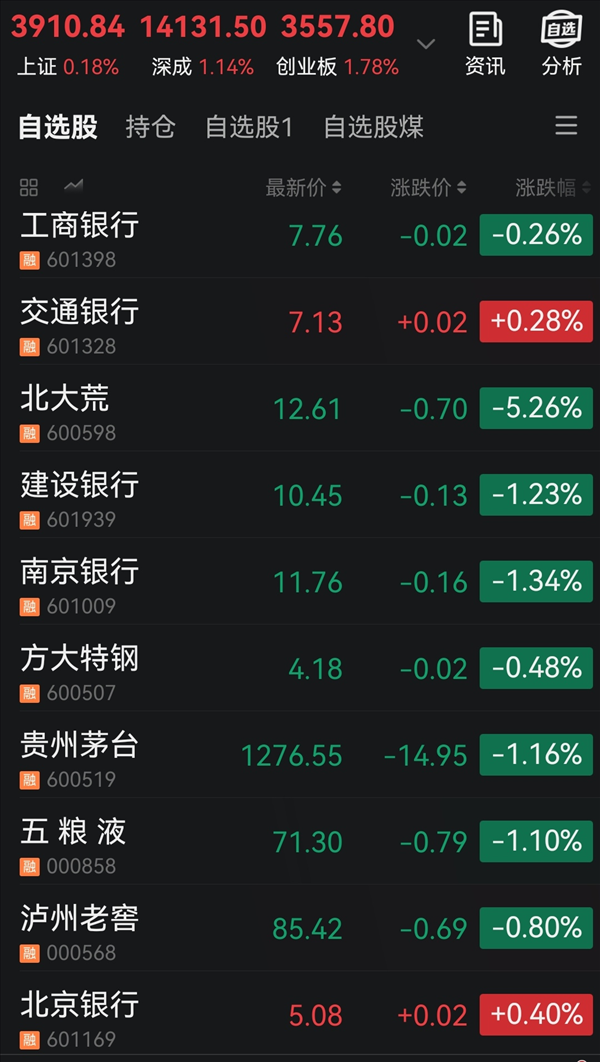Open the 资讯 news icon

[485, 45]
